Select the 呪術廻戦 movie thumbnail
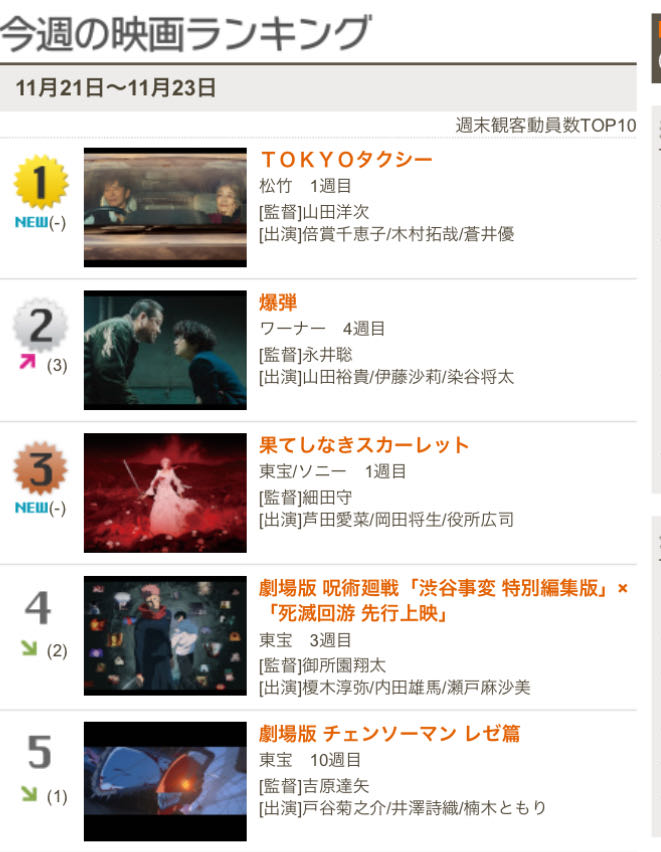This screenshot has width=661, height=852. (165, 636)
